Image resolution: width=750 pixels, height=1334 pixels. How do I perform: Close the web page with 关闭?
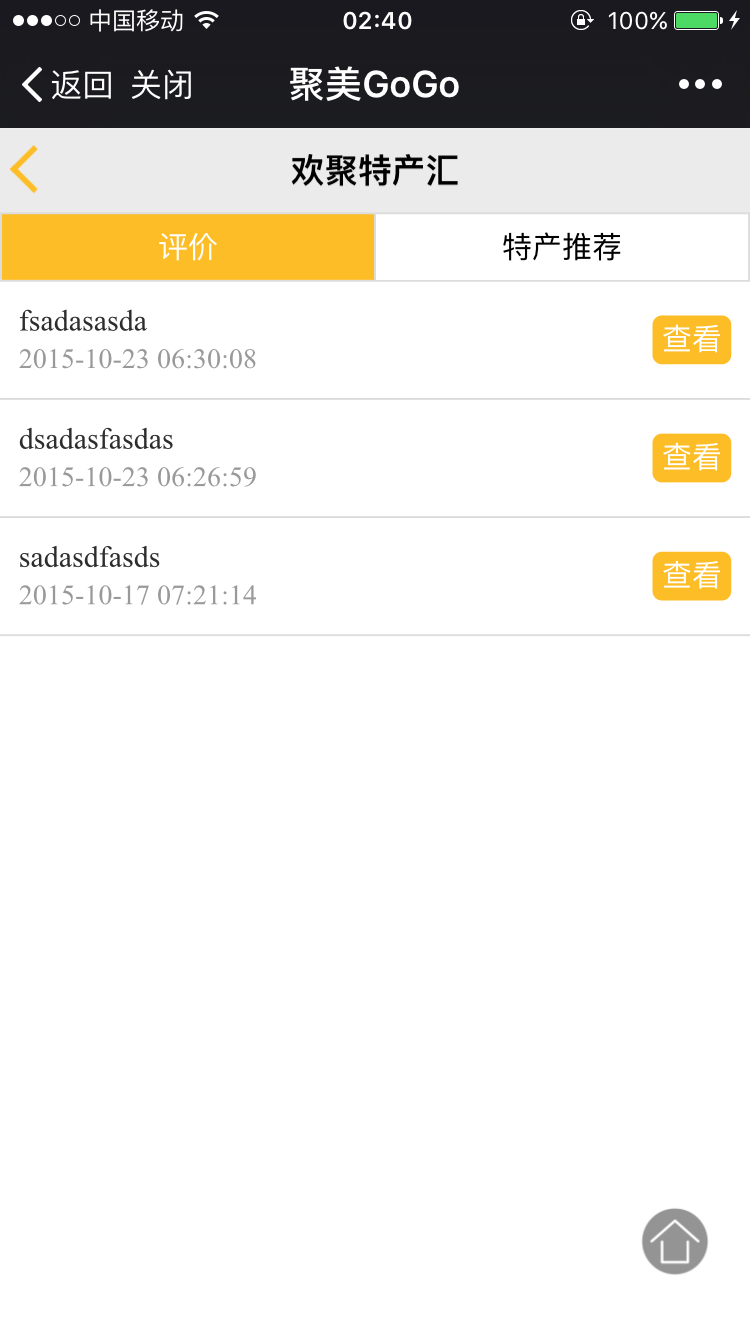161,85
